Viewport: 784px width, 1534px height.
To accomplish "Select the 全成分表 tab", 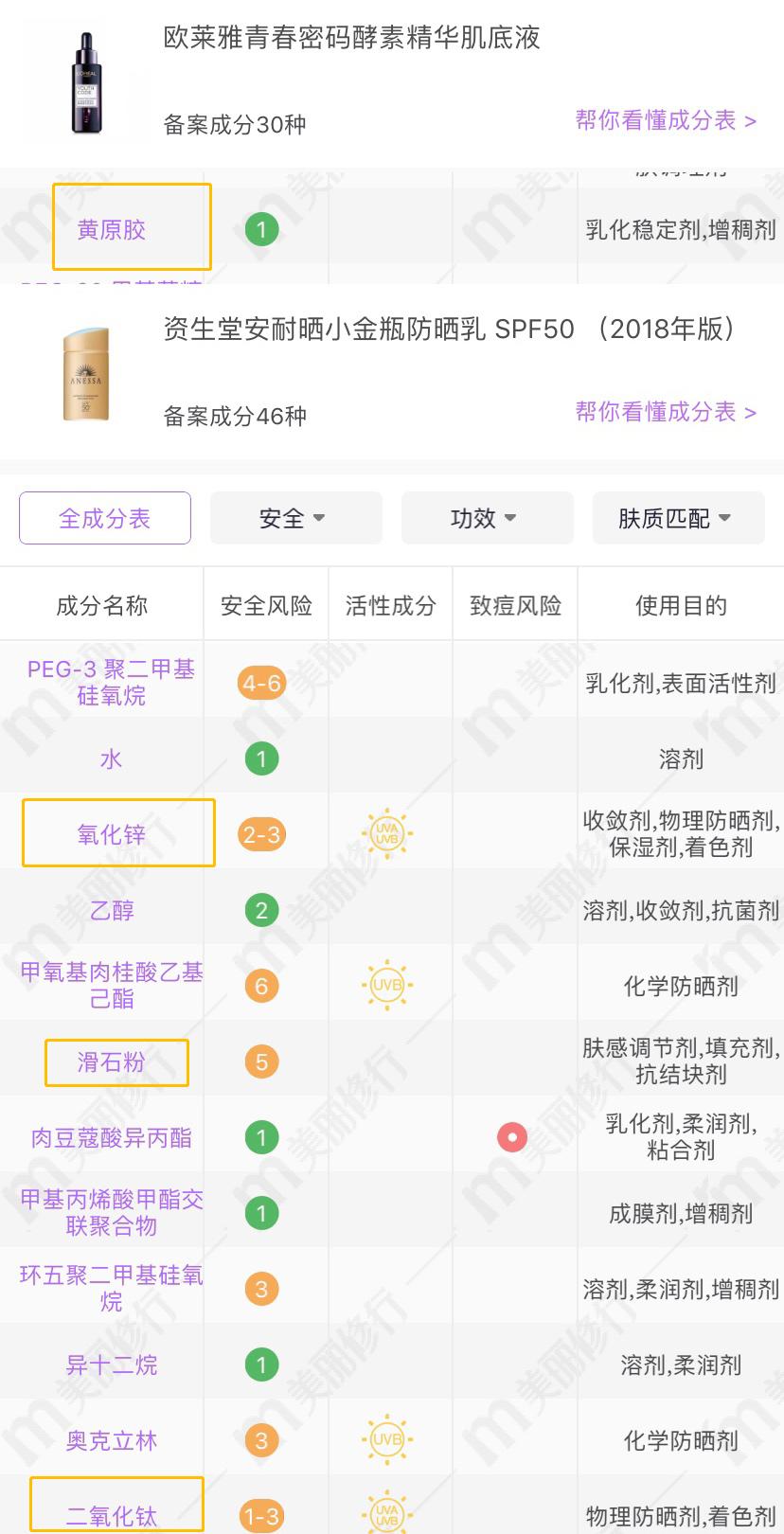I will click(105, 518).
